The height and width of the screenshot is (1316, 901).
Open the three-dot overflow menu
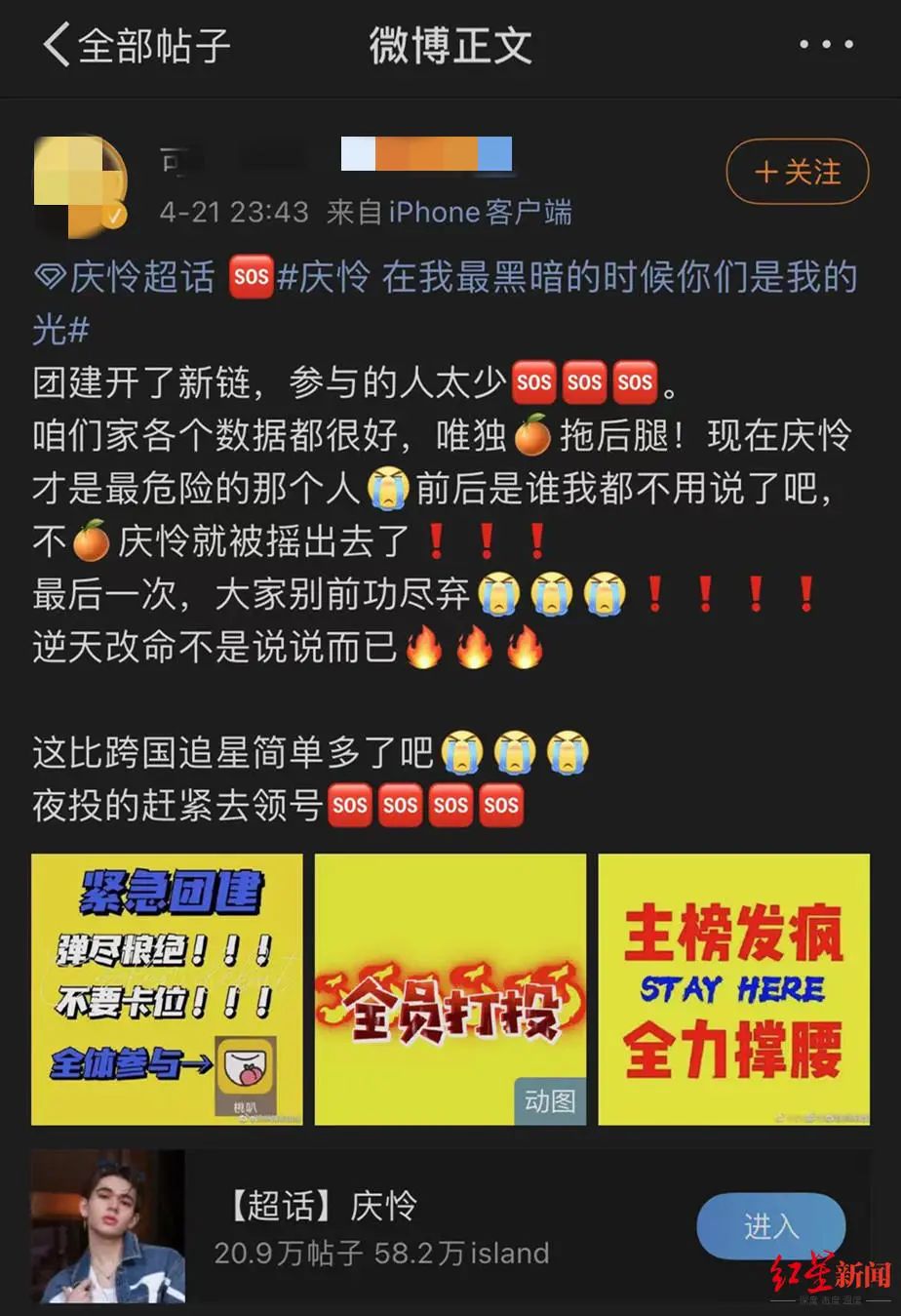pyautogui.click(x=826, y=44)
